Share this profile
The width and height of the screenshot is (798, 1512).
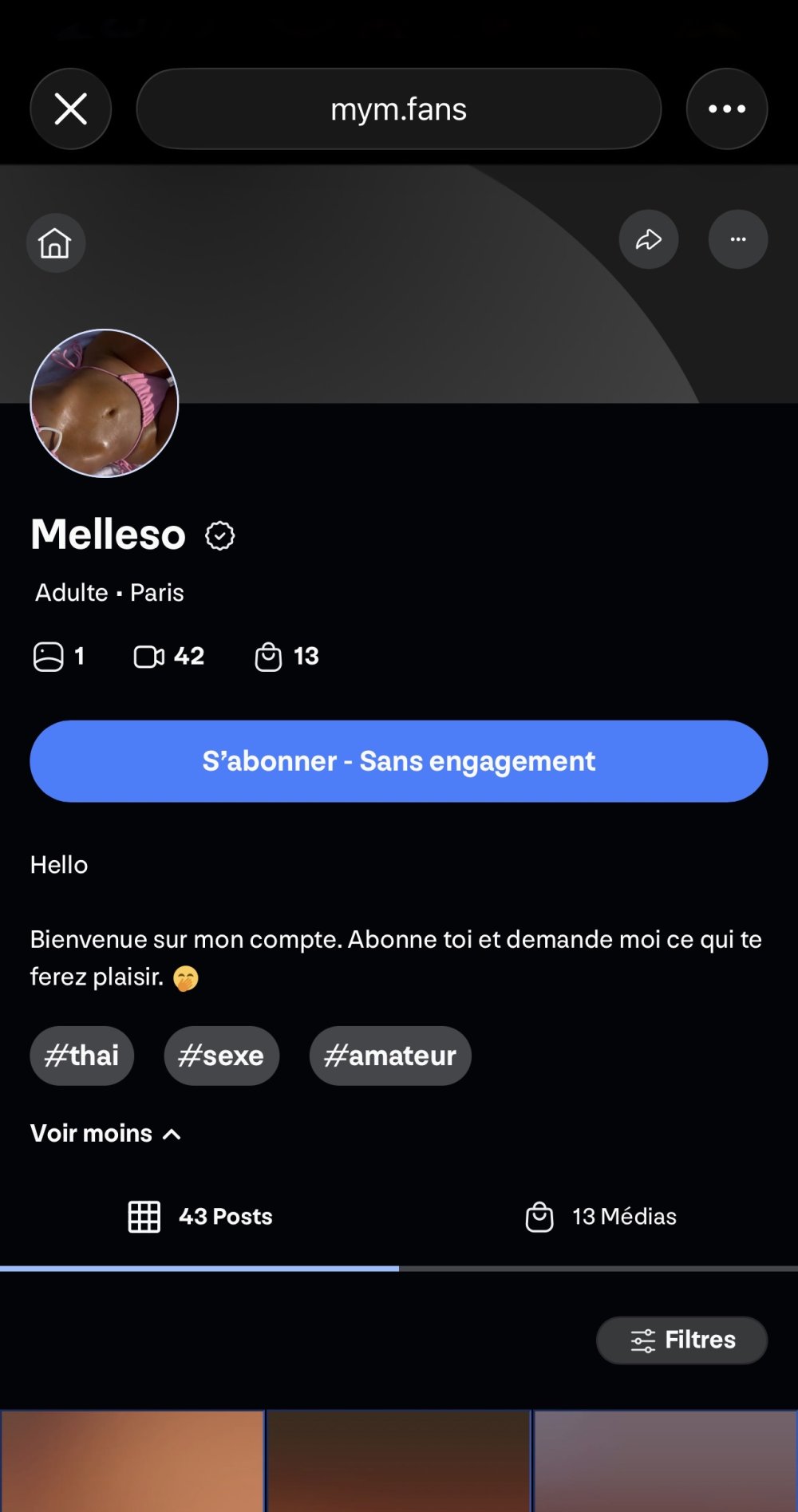pos(648,239)
